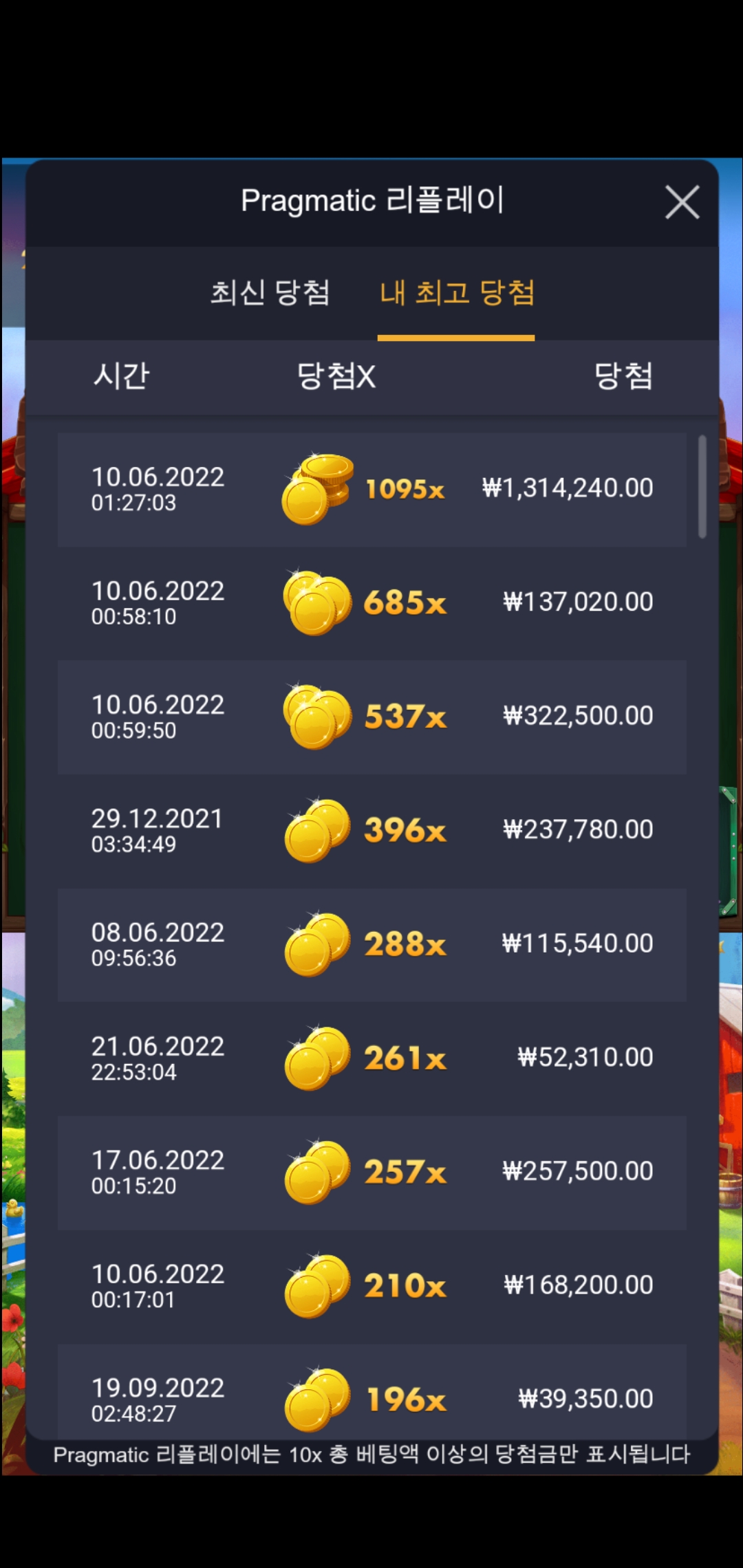The image size is (743, 1568).
Task: Close the Pragmatic 리플레이 dialog
Action: 682,202
